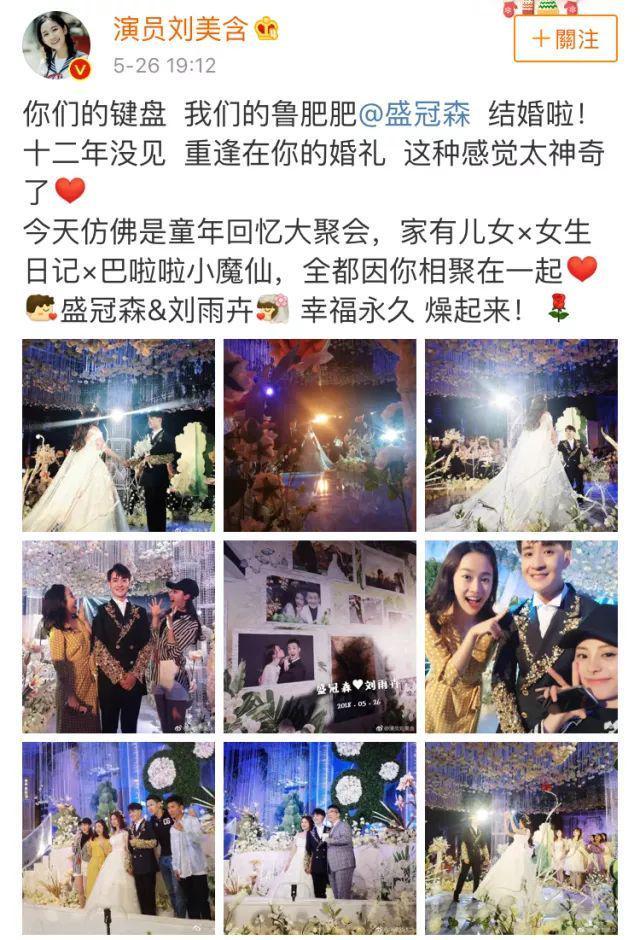The image size is (640, 940).
Task: Tap the 關注 follow button
Action: click(x=566, y=39)
